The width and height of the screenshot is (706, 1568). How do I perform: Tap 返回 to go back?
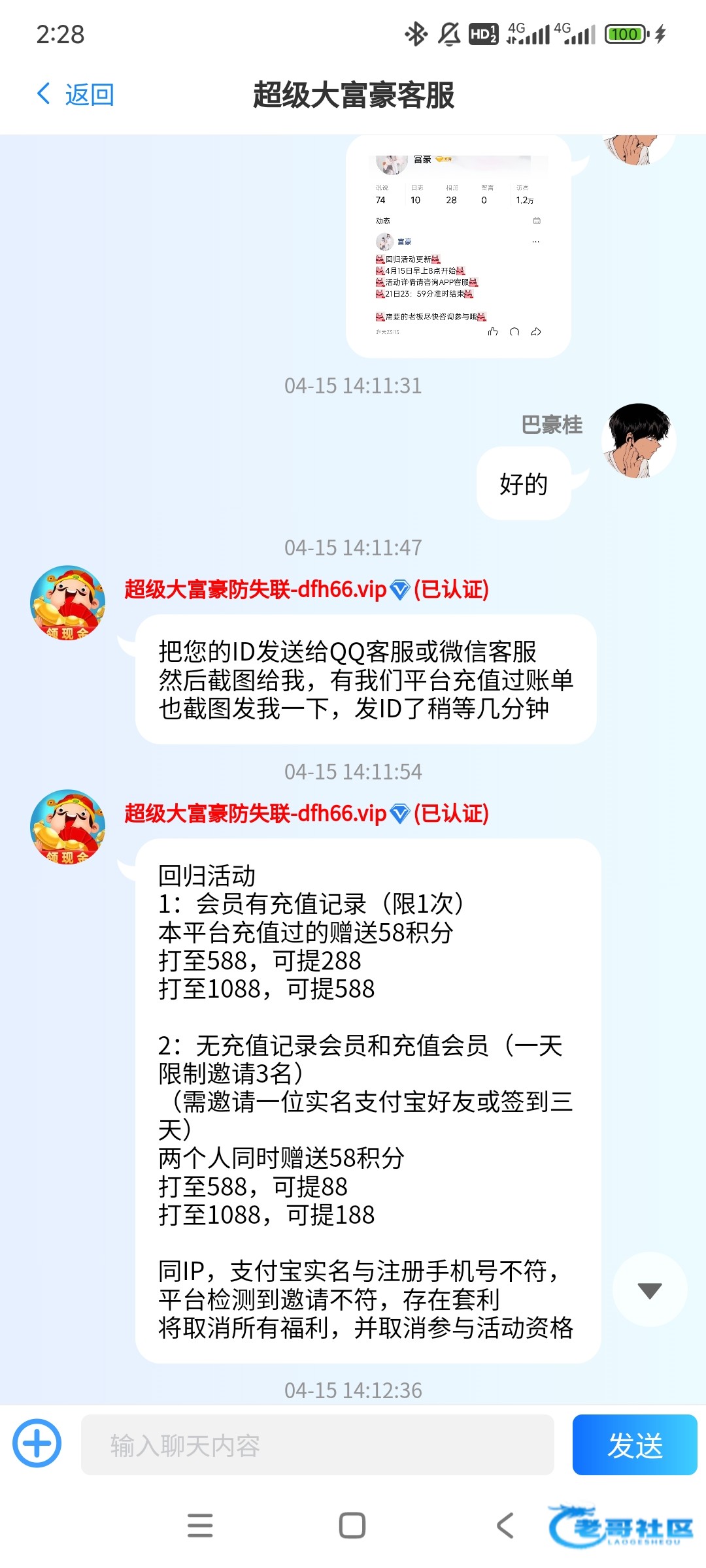click(76, 95)
